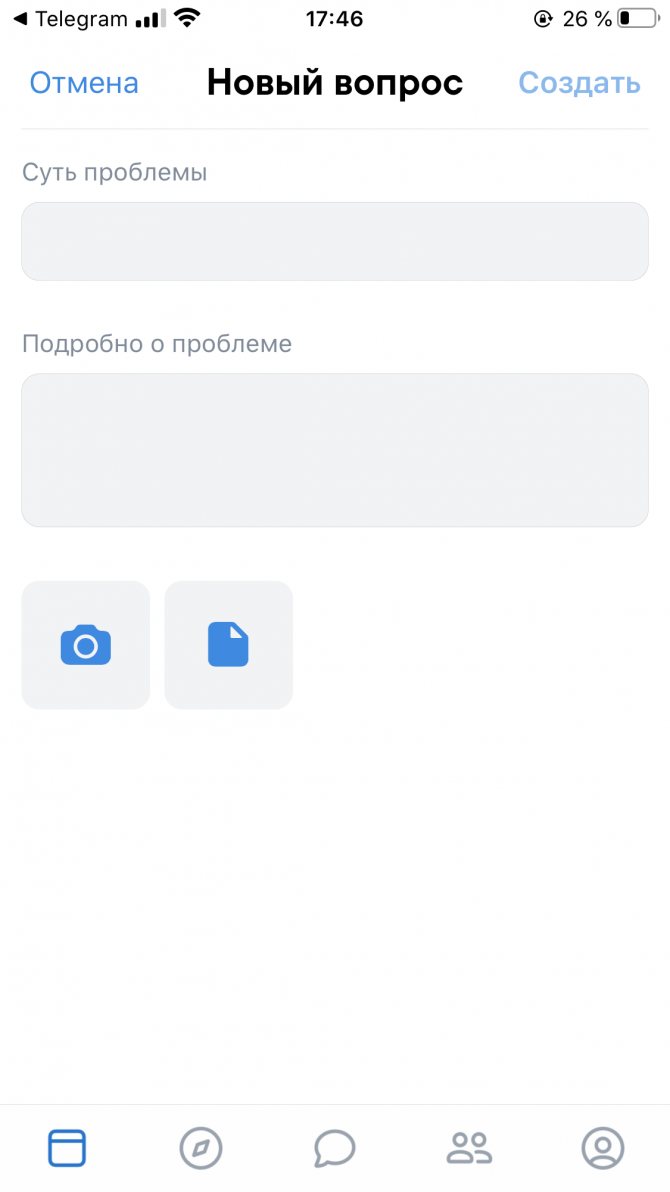
Task: Tap Создать to create the question
Action: point(579,83)
